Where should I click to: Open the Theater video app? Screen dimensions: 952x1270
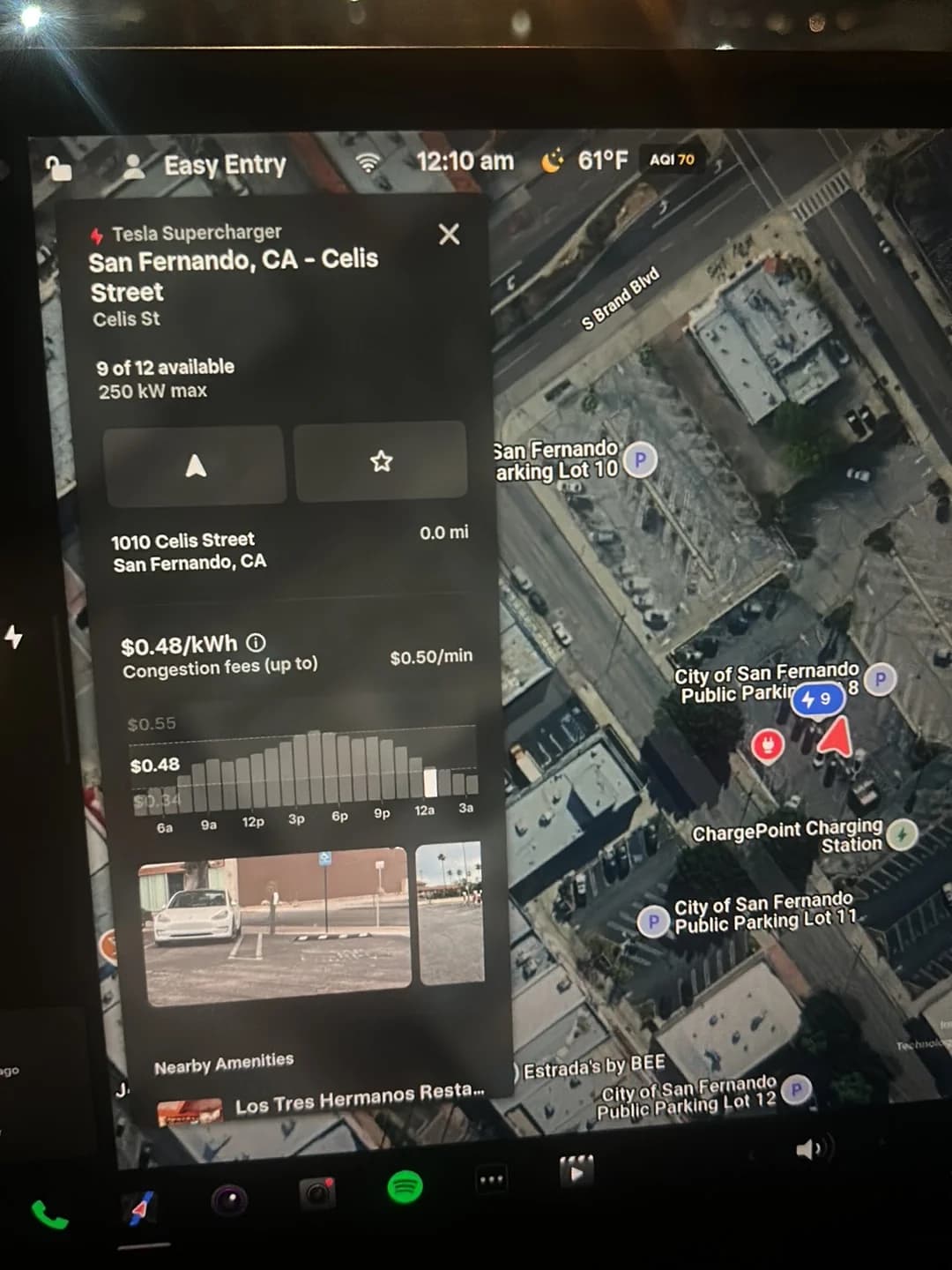coord(576,1171)
